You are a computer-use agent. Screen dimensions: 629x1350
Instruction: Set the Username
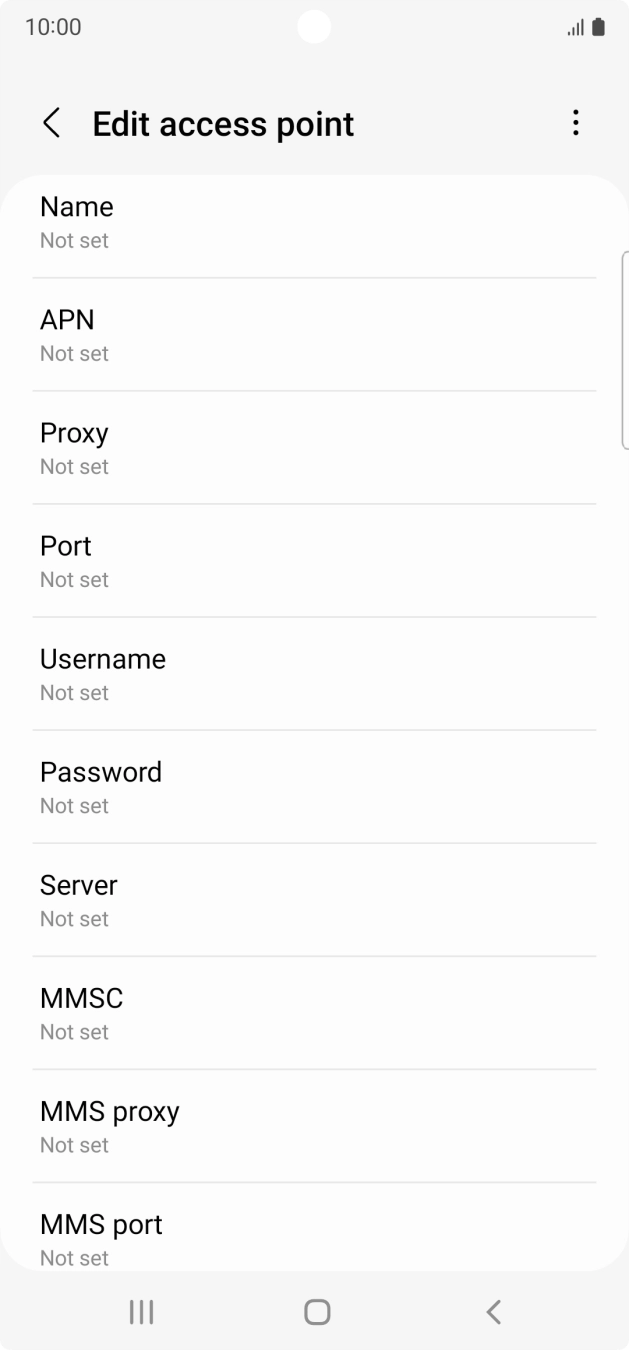(x=314, y=674)
